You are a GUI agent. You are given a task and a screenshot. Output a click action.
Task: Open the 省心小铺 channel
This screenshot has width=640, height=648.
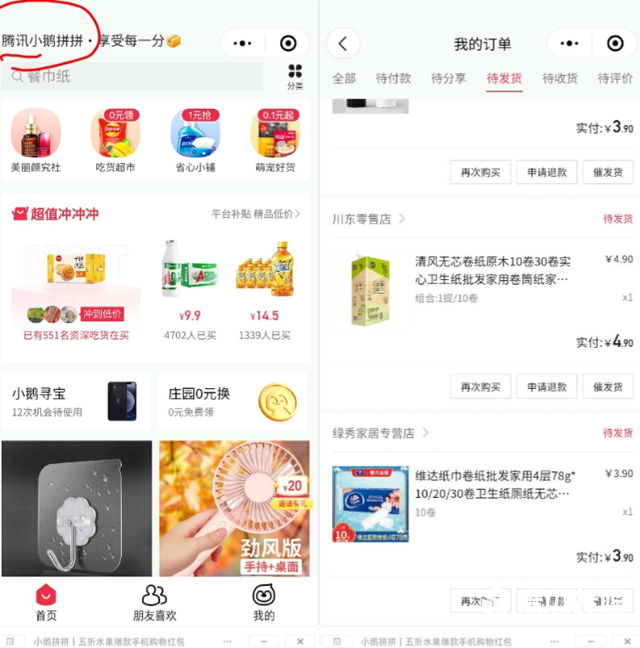coord(195,140)
